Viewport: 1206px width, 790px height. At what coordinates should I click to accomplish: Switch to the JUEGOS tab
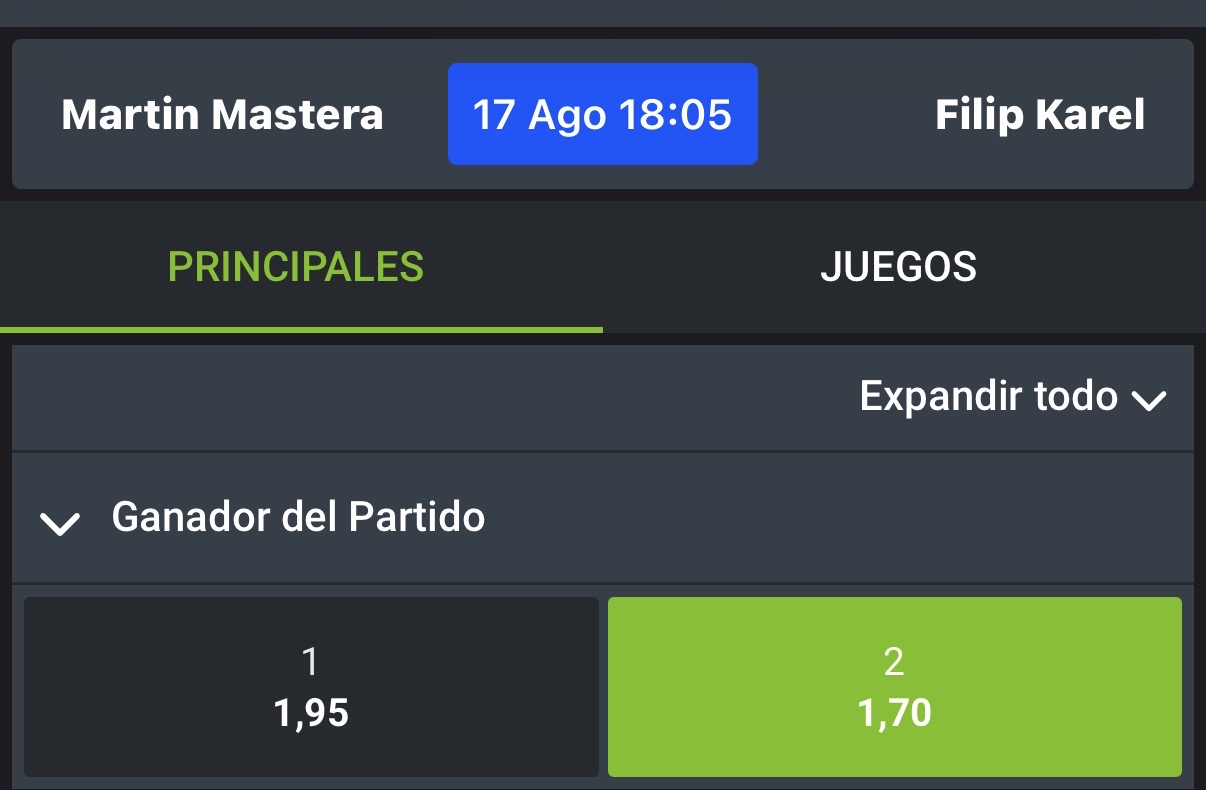pyautogui.click(x=898, y=267)
